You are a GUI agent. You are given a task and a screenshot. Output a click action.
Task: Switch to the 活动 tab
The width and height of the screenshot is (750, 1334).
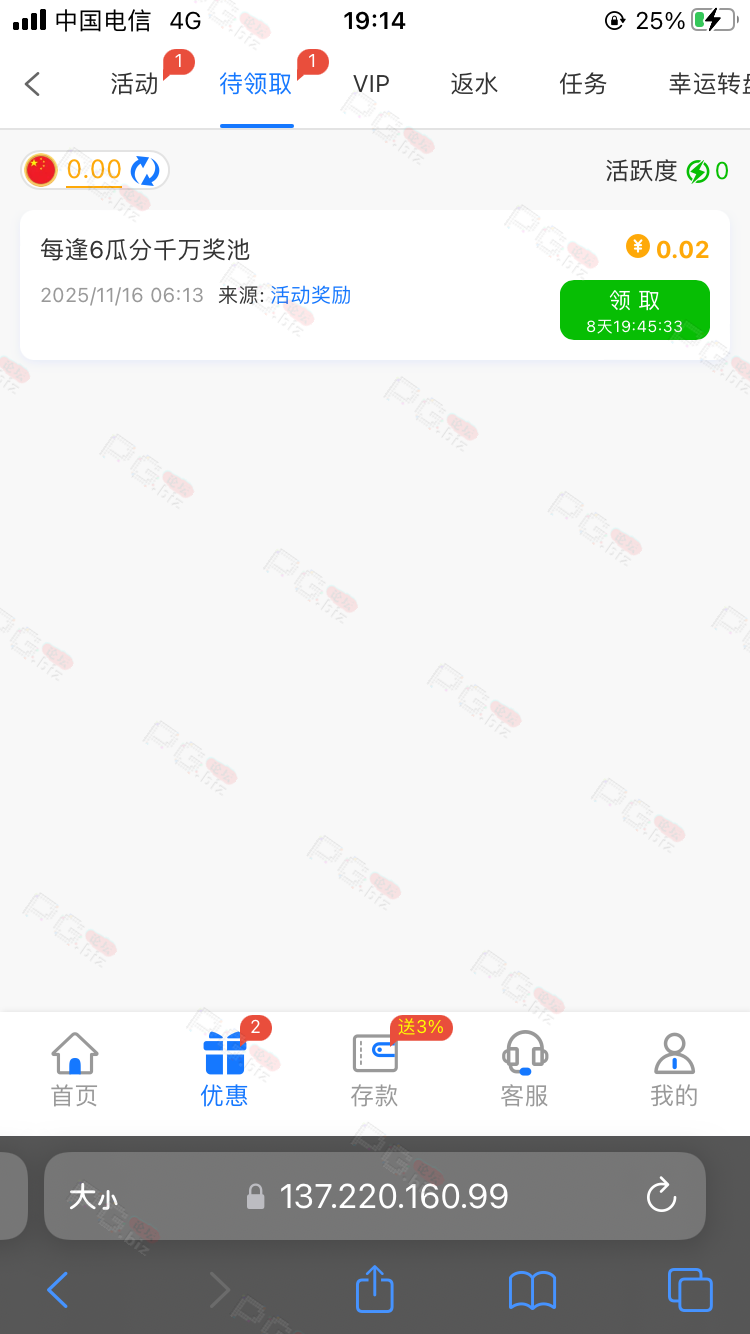pyautogui.click(x=135, y=84)
